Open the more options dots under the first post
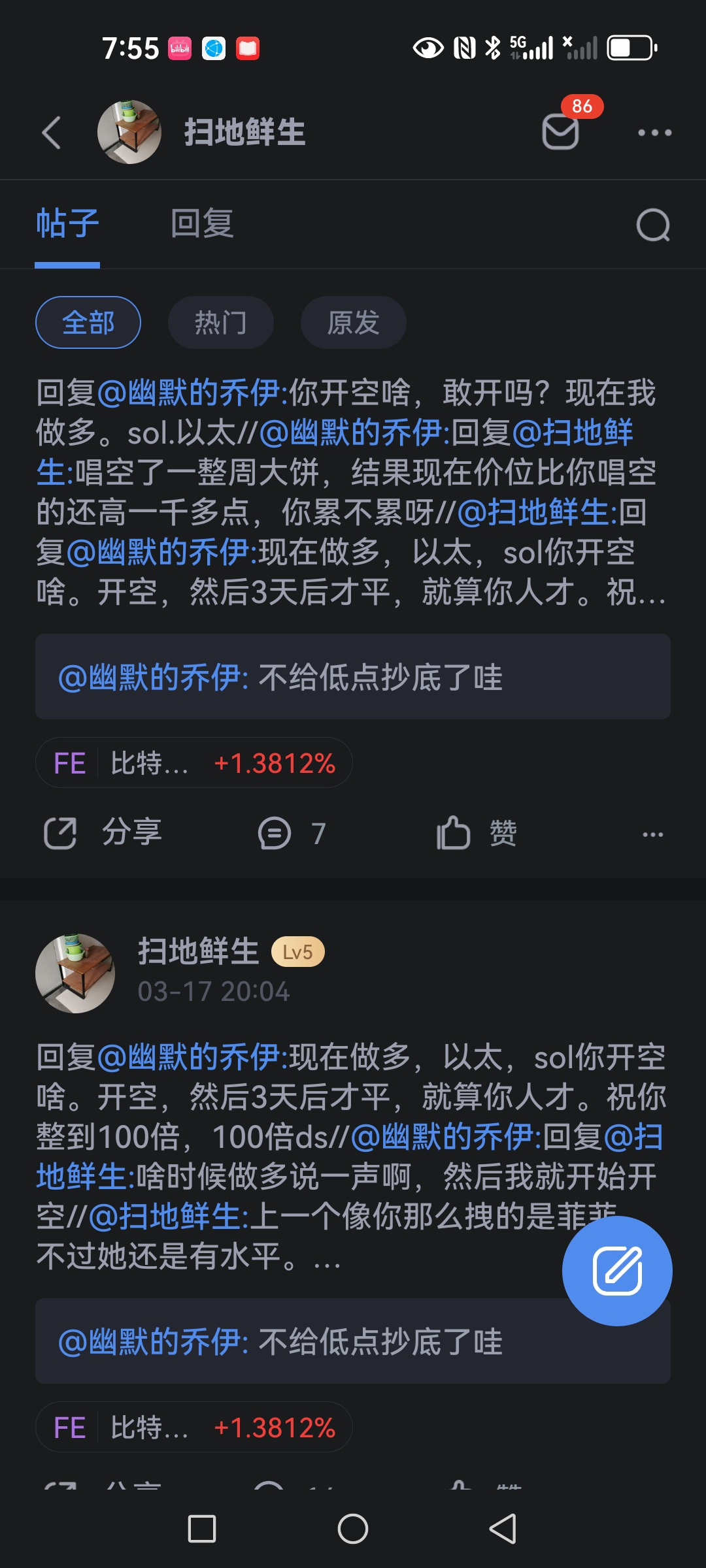 point(652,834)
